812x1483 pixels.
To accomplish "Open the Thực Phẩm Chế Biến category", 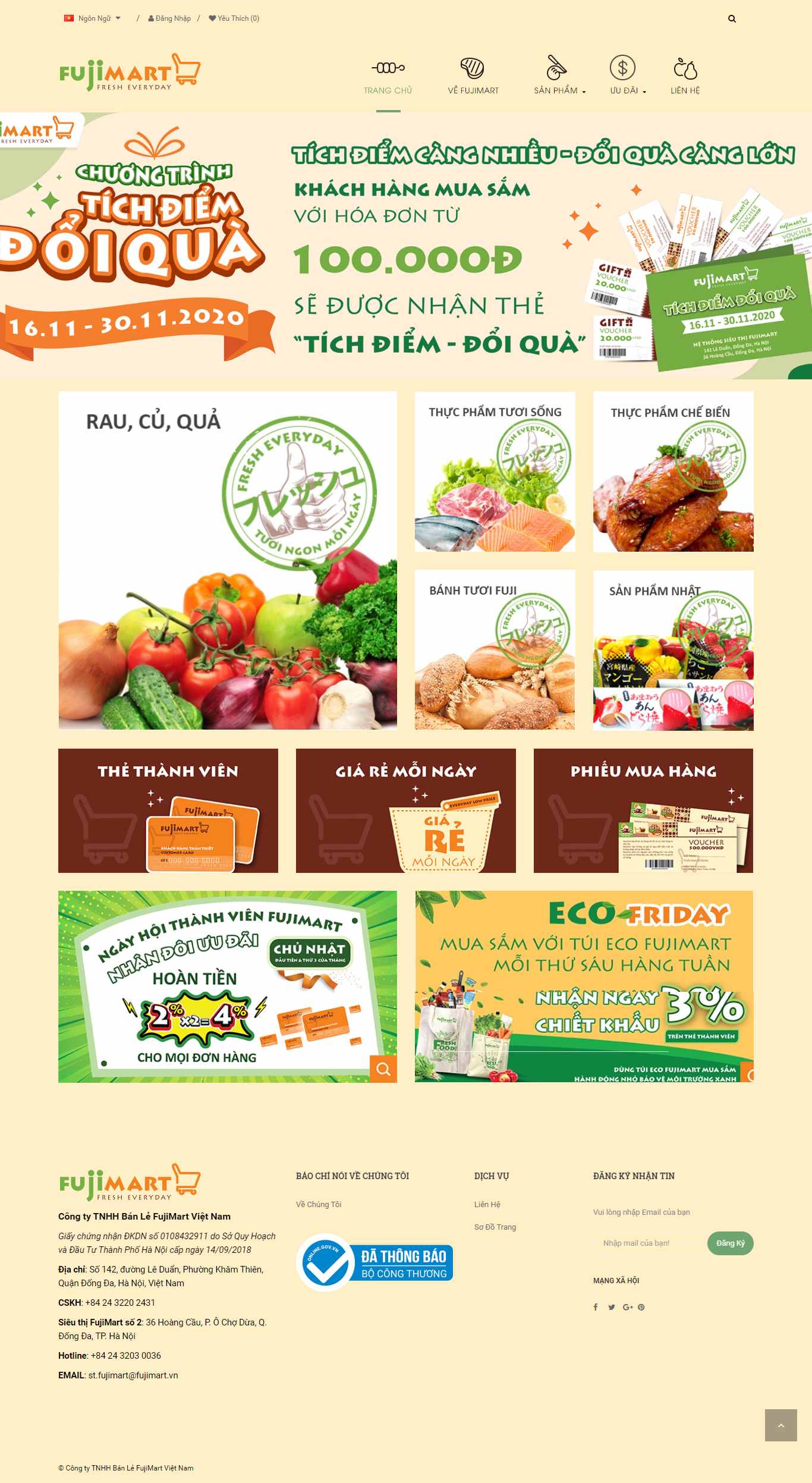I will coord(673,472).
